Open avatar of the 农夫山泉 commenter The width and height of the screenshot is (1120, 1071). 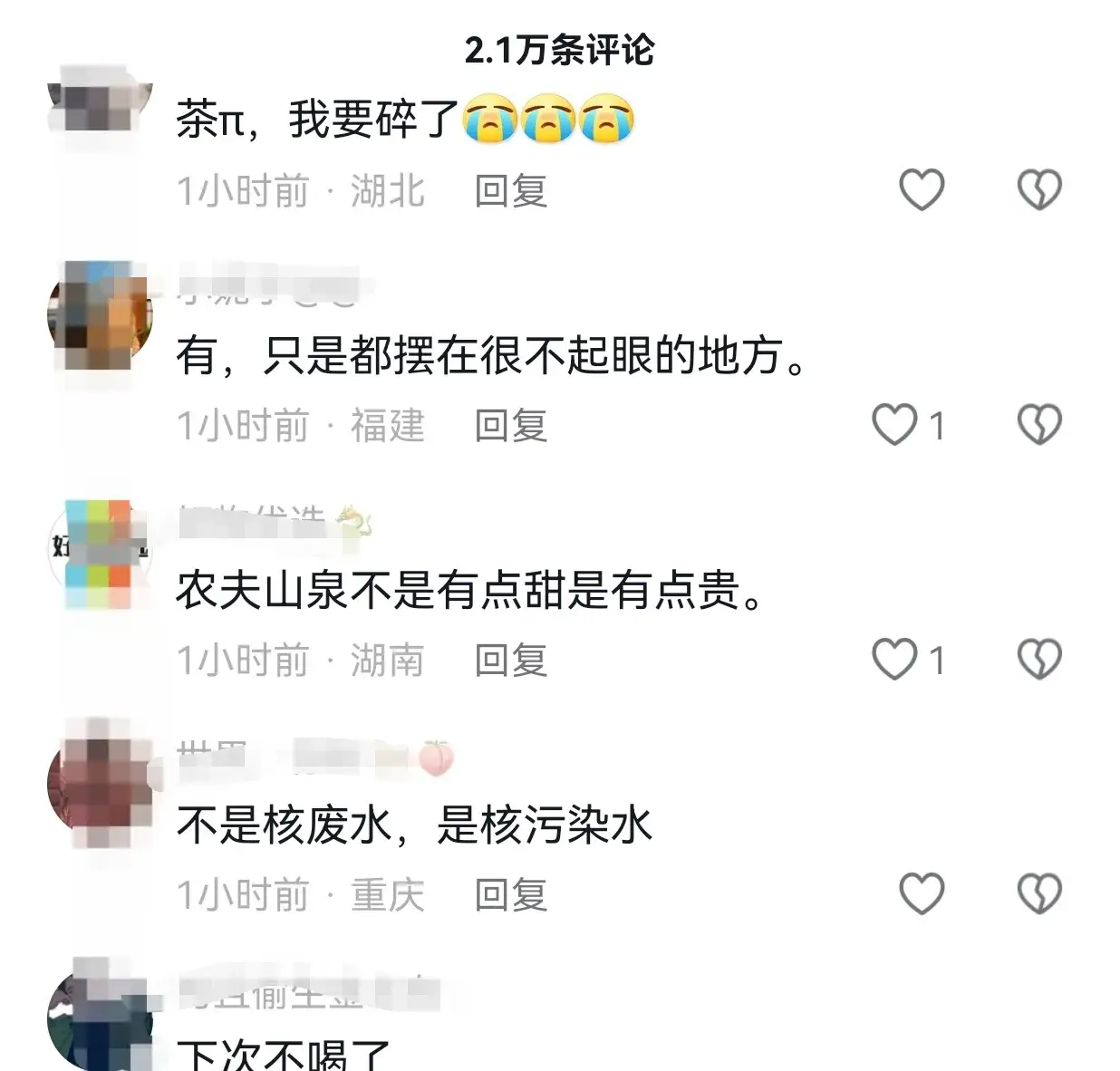pos(99,551)
